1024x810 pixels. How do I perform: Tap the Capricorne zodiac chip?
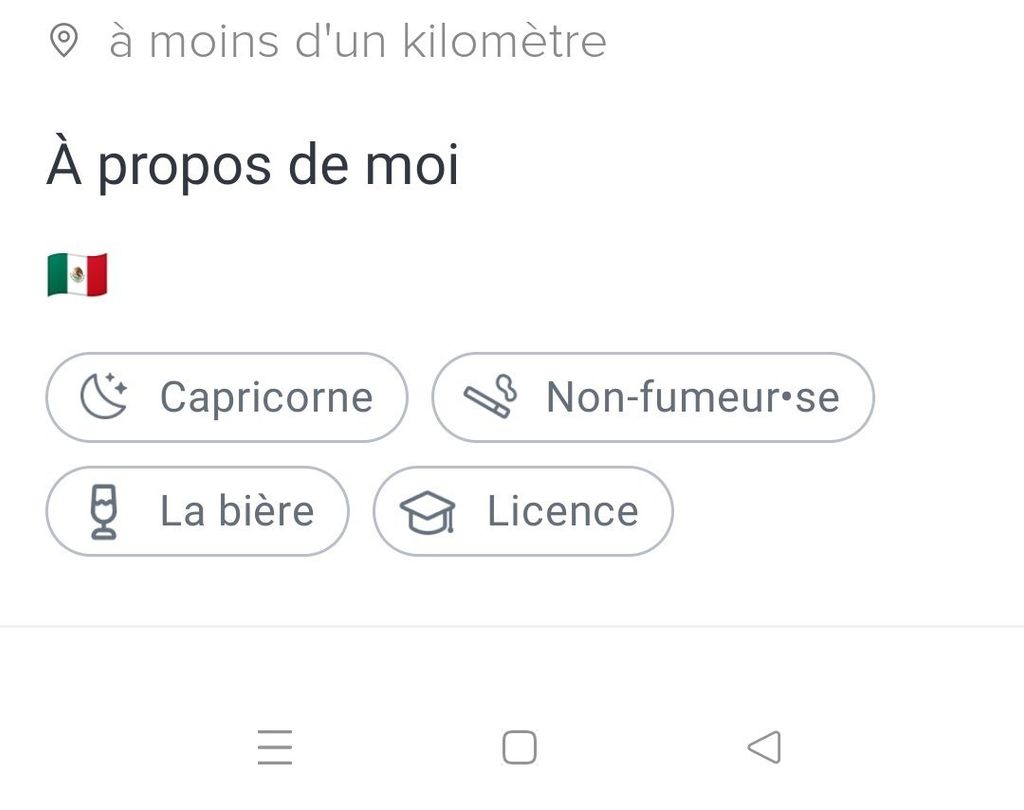pos(227,398)
